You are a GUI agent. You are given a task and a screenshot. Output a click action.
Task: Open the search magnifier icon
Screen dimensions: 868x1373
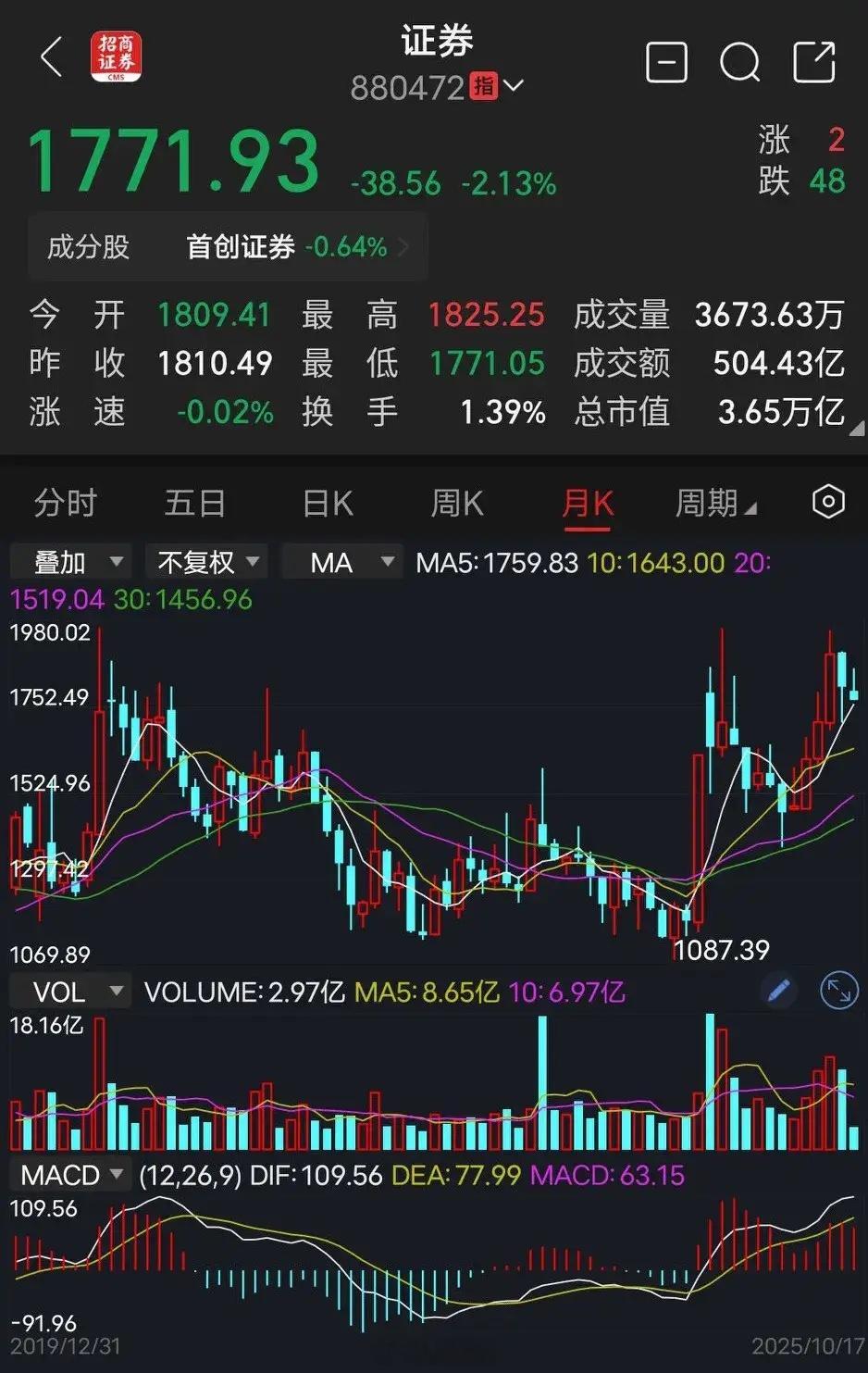tap(739, 63)
